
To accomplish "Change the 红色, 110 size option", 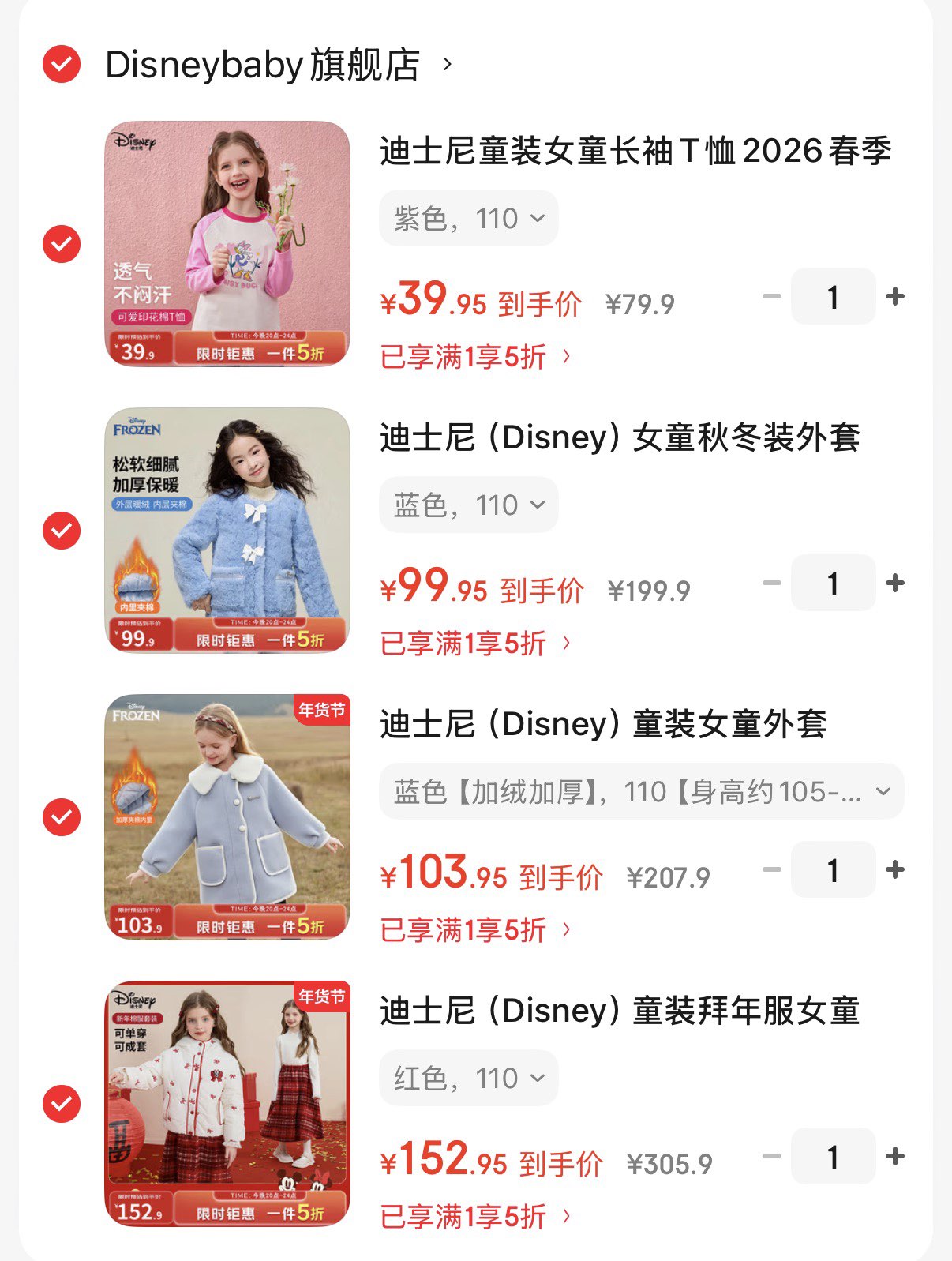I will (x=469, y=1078).
